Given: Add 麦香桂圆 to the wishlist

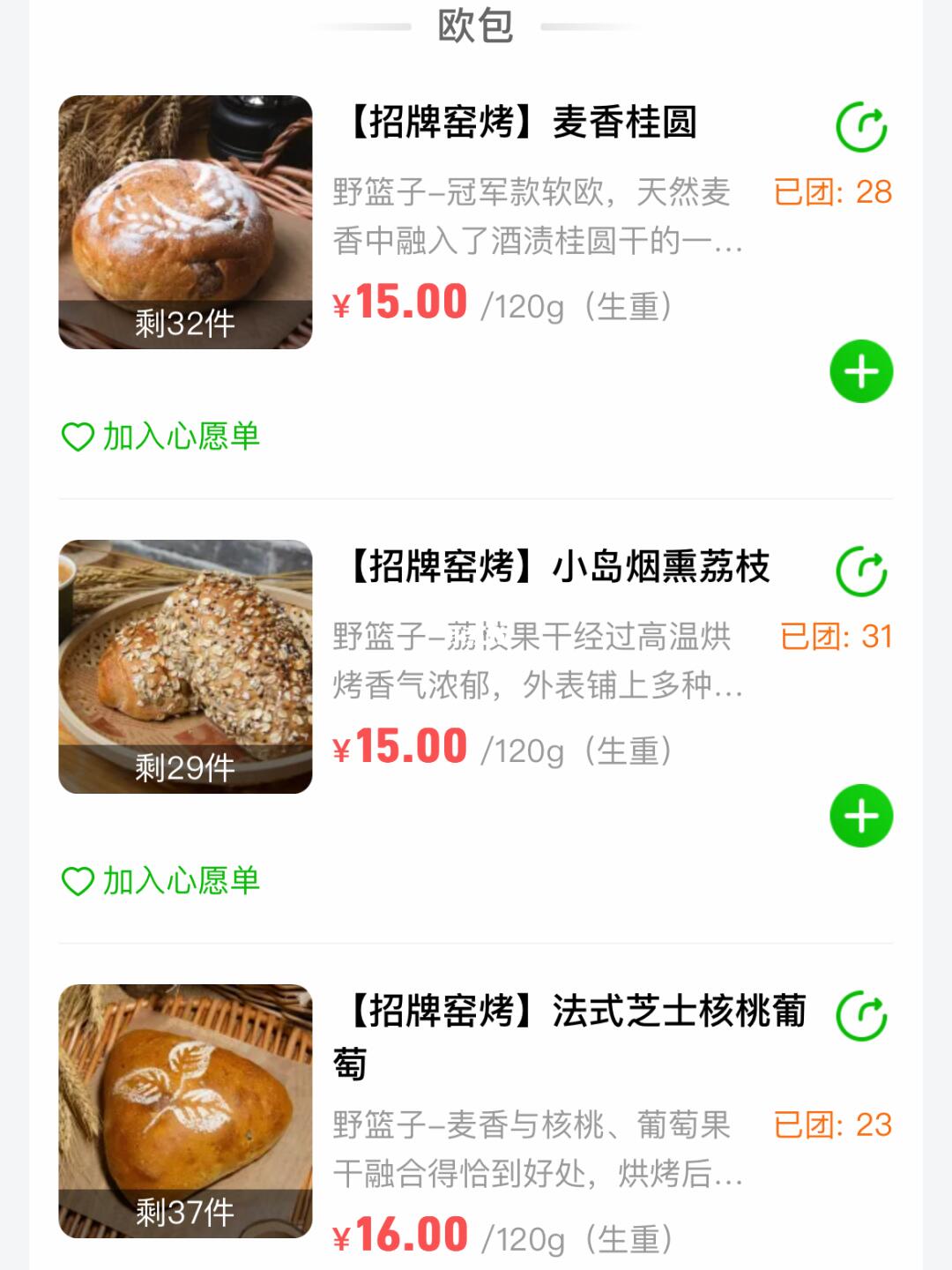Looking at the screenshot, I should pos(160,437).
